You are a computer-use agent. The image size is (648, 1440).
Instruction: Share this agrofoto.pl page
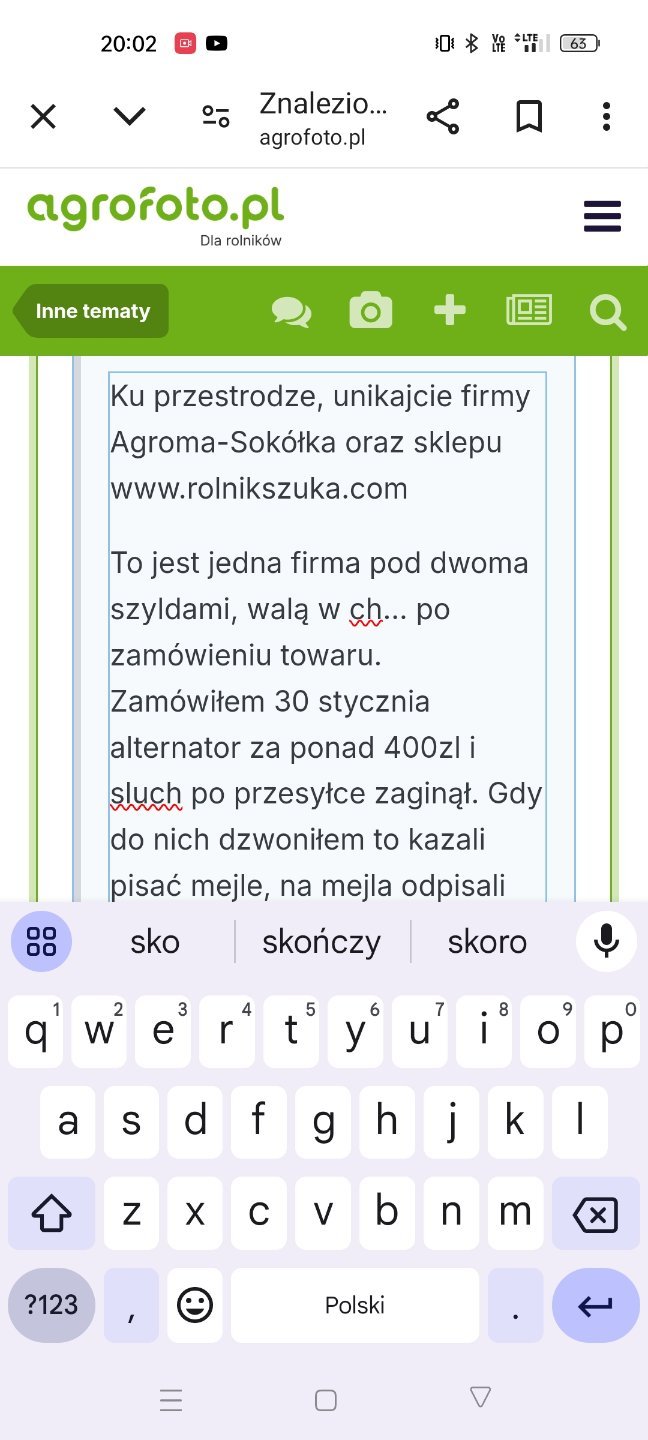point(443,117)
